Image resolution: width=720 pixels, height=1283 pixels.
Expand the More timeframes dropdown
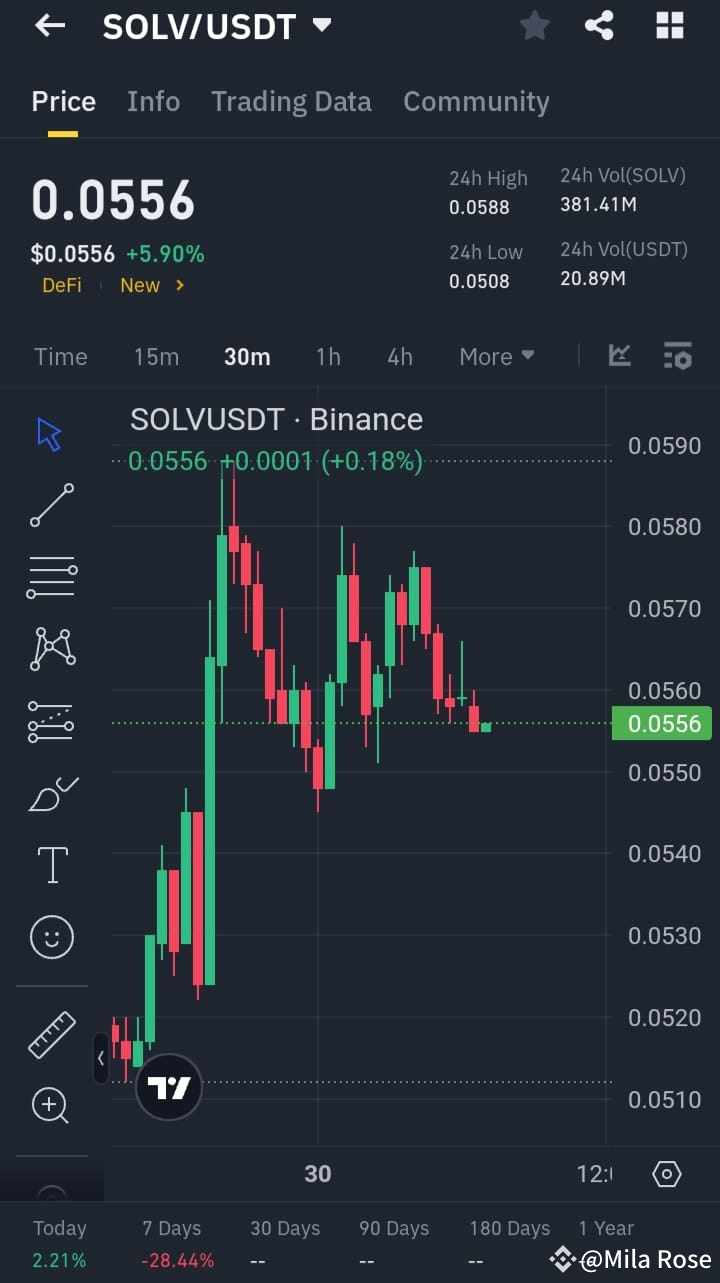[x=496, y=356]
